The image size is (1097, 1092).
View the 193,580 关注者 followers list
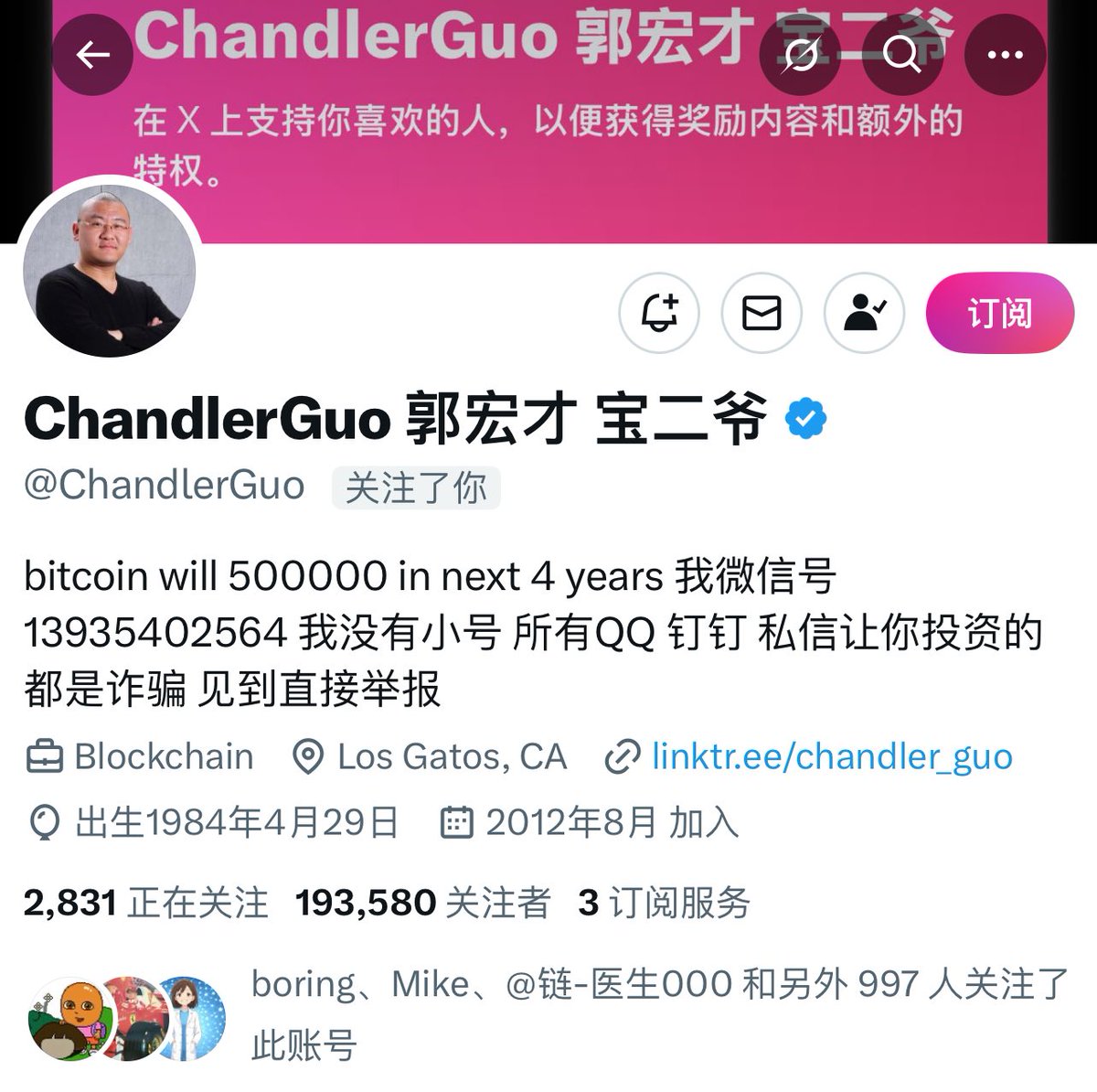[x=423, y=903]
